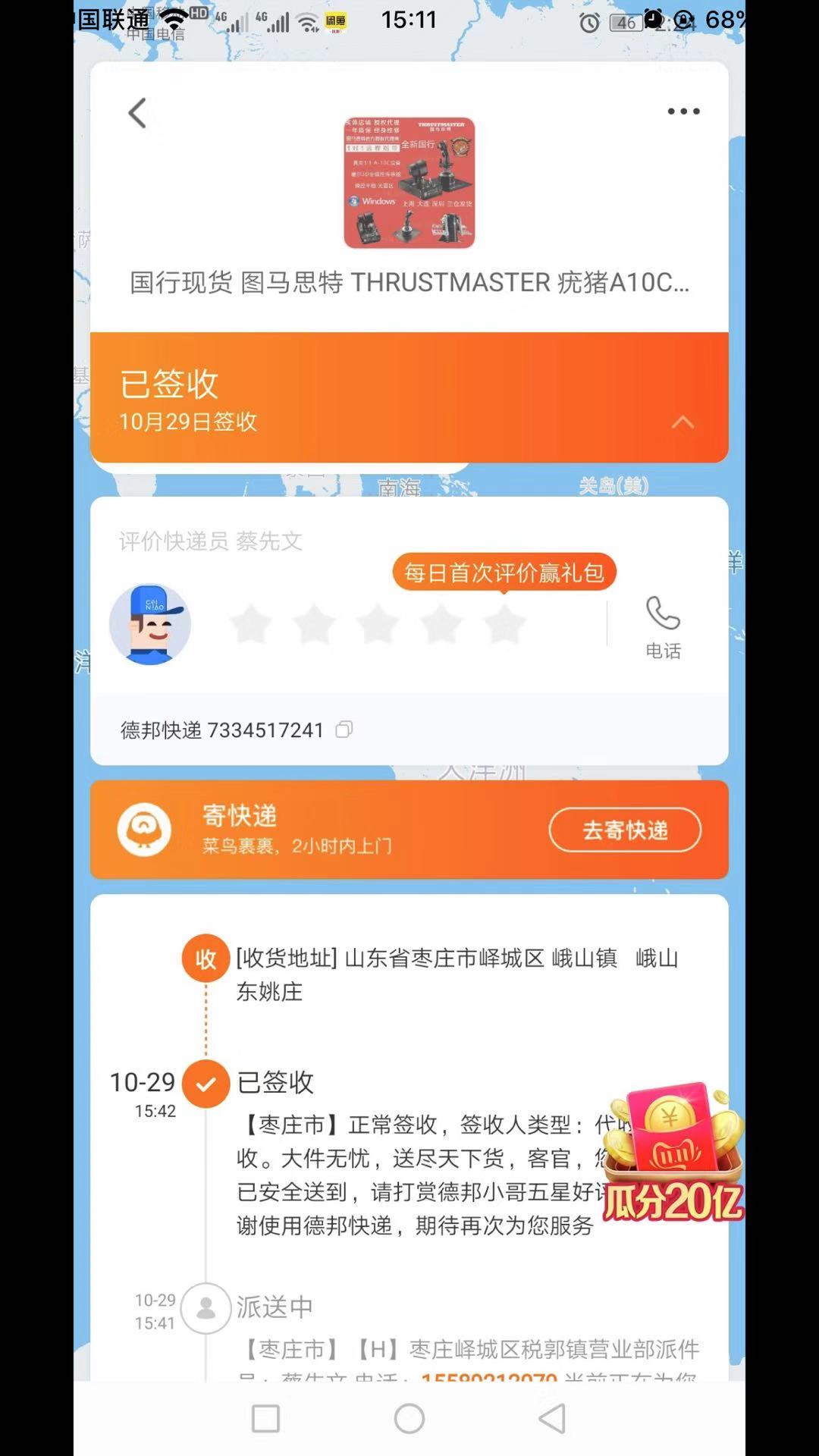Rate the courier five stars
The width and height of the screenshot is (819, 1456).
point(504,625)
